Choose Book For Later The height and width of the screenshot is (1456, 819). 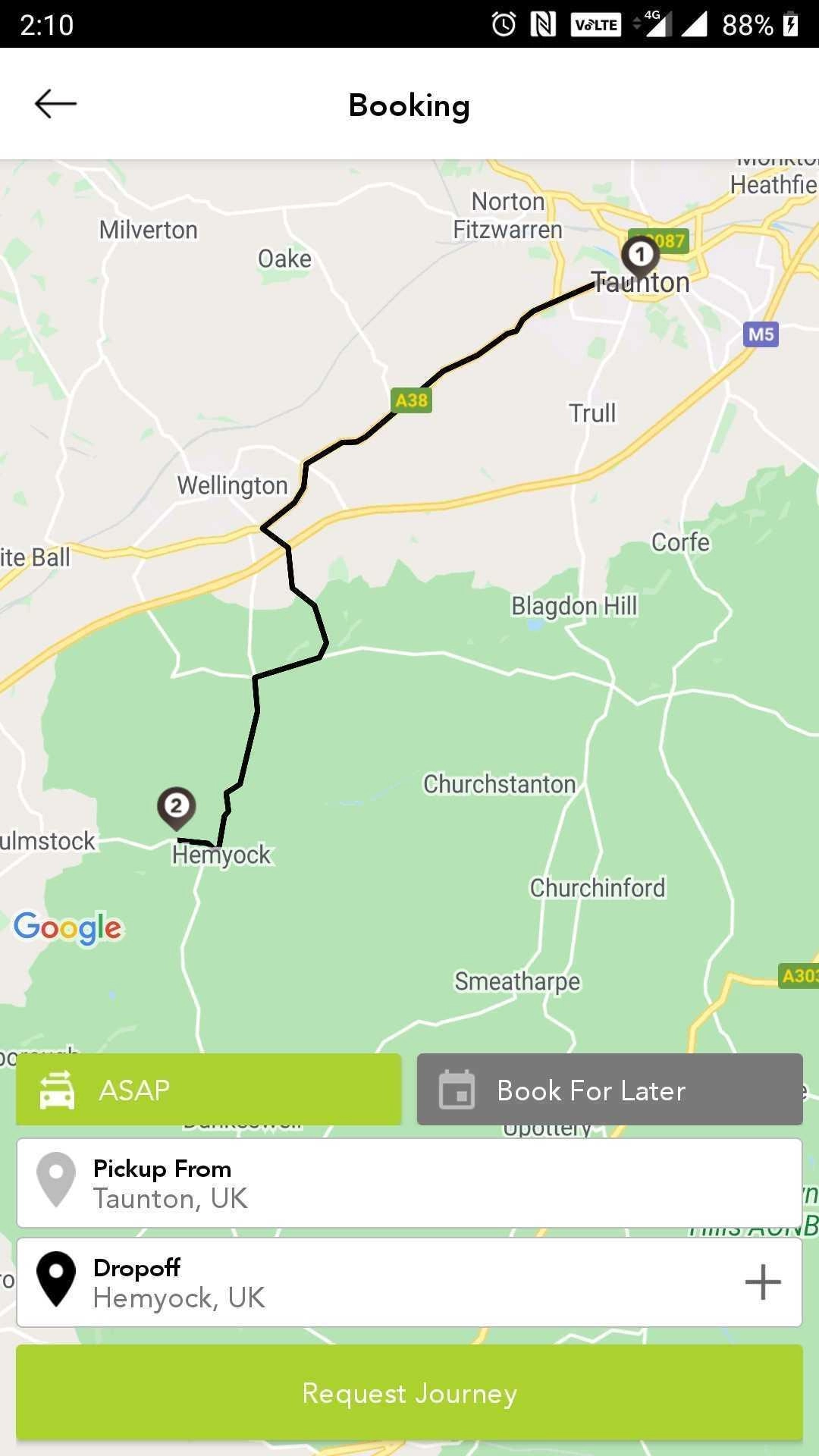point(610,1089)
